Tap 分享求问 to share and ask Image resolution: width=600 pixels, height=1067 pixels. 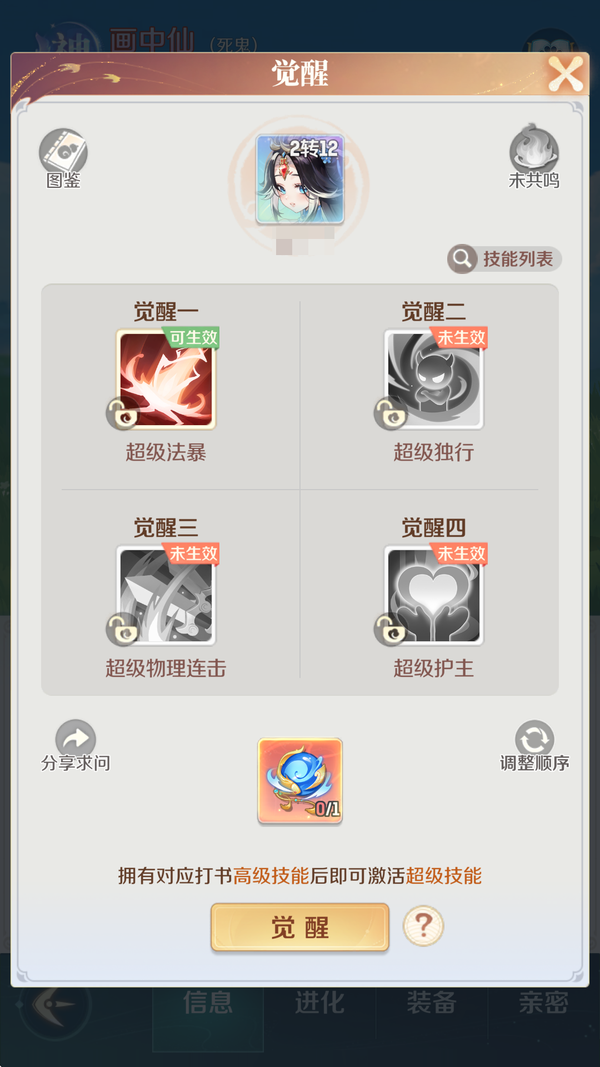pos(75,745)
